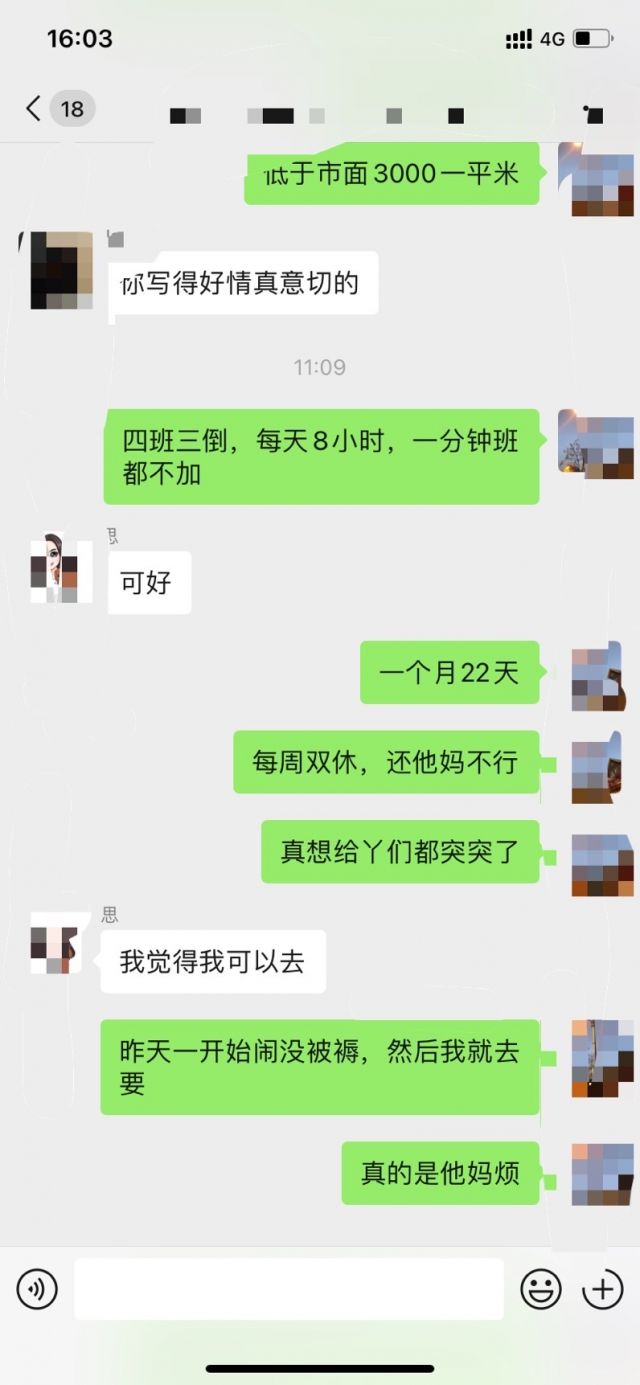Open the plus attachments menu
640x1385 pixels.
click(602, 1290)
